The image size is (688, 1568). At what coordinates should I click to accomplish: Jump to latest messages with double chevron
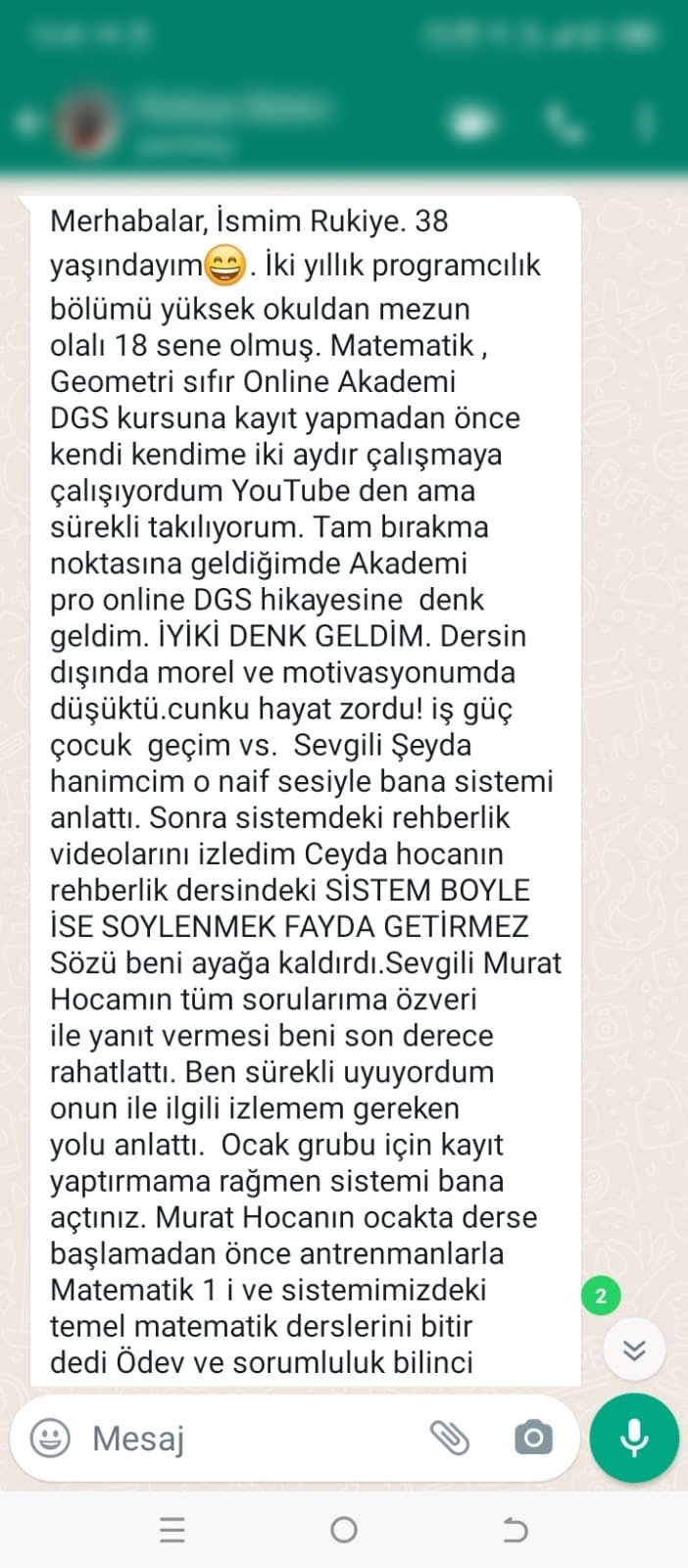point(634,1351)
